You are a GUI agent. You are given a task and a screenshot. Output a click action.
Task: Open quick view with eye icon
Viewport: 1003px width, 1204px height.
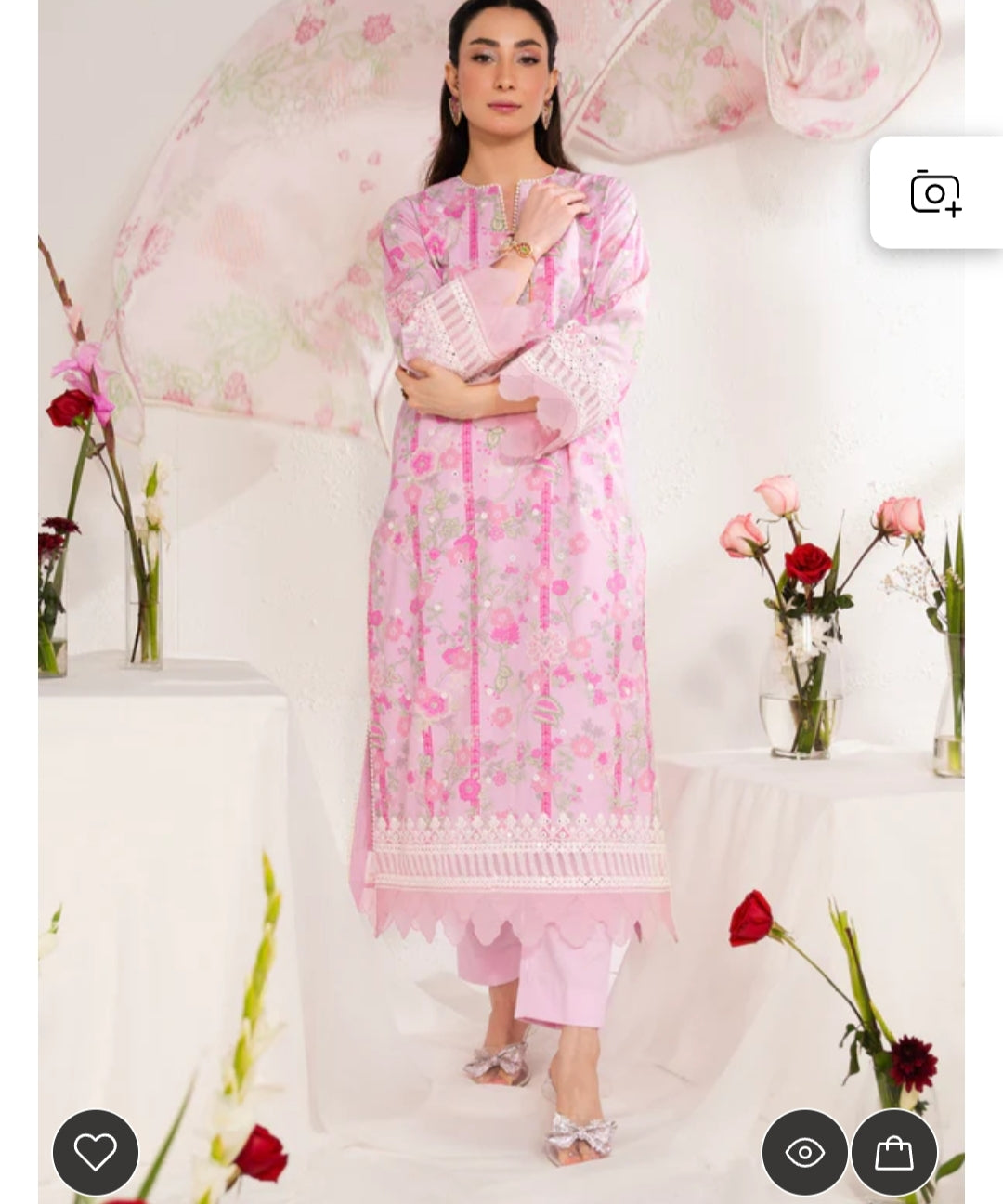[x=804, y=1153]
